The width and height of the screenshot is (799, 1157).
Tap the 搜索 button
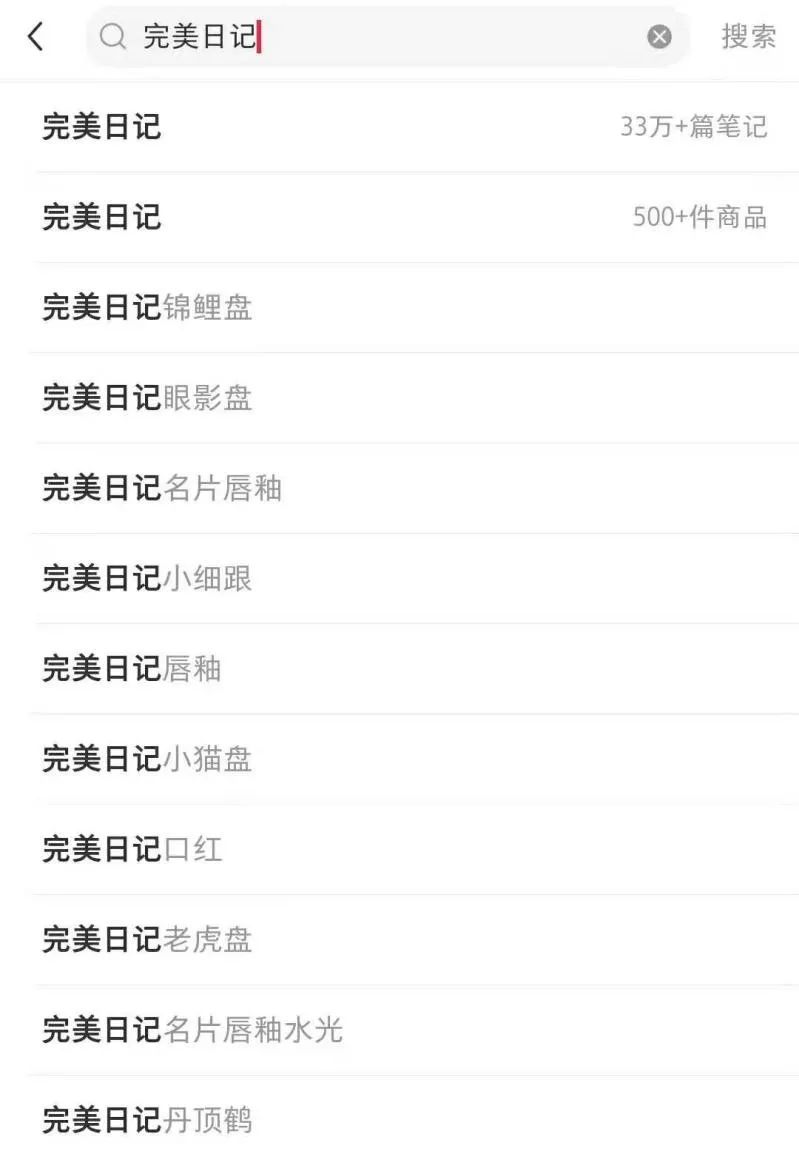(749, 37)
